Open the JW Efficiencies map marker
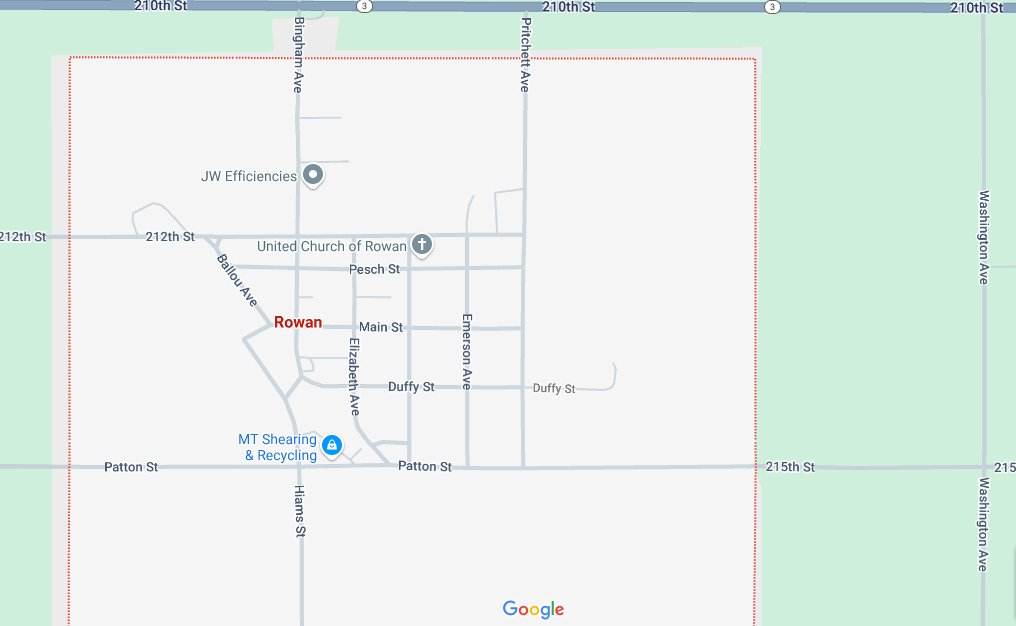 point(313,176)
